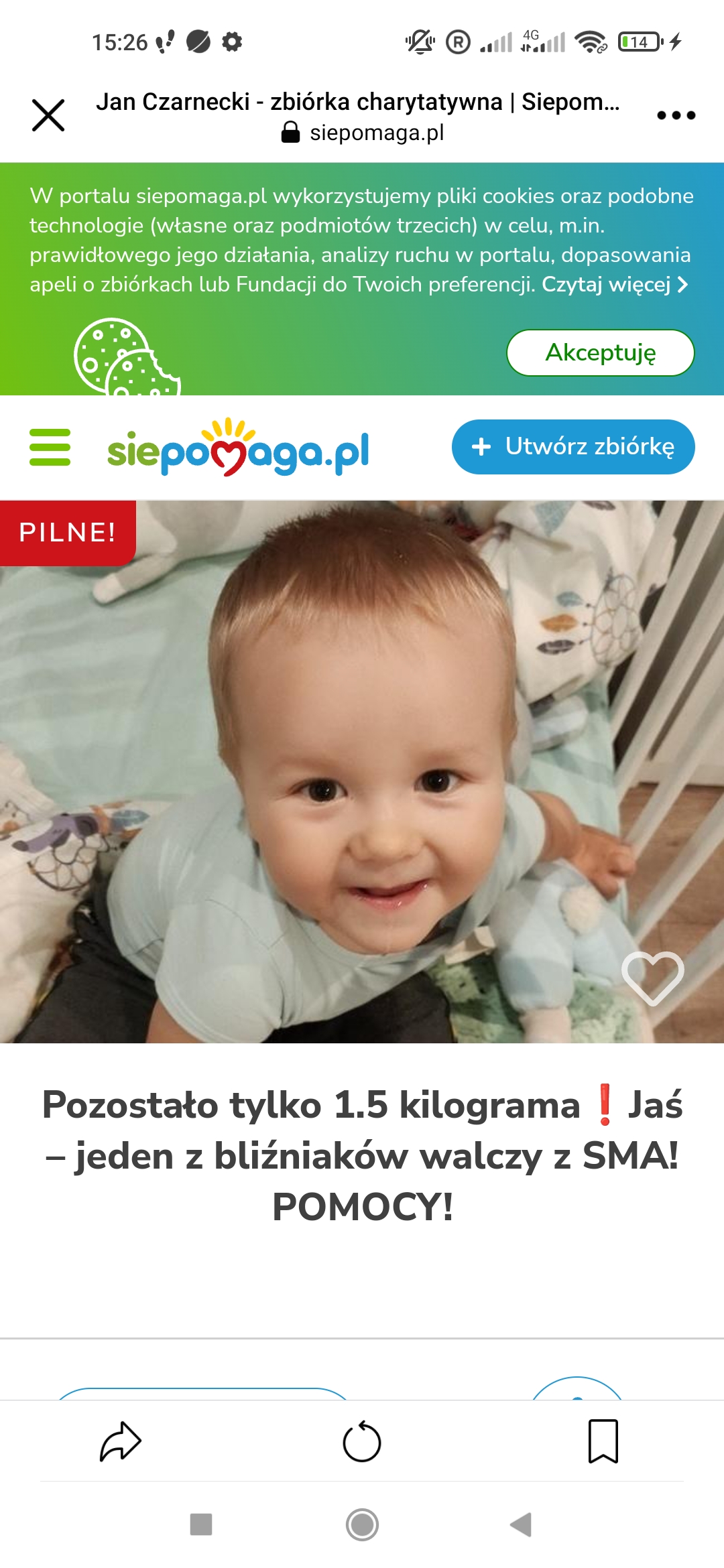The height and width of the screenshot is (1568, 724).
Task: Reload the page
Action: [x=362, y=1441]
